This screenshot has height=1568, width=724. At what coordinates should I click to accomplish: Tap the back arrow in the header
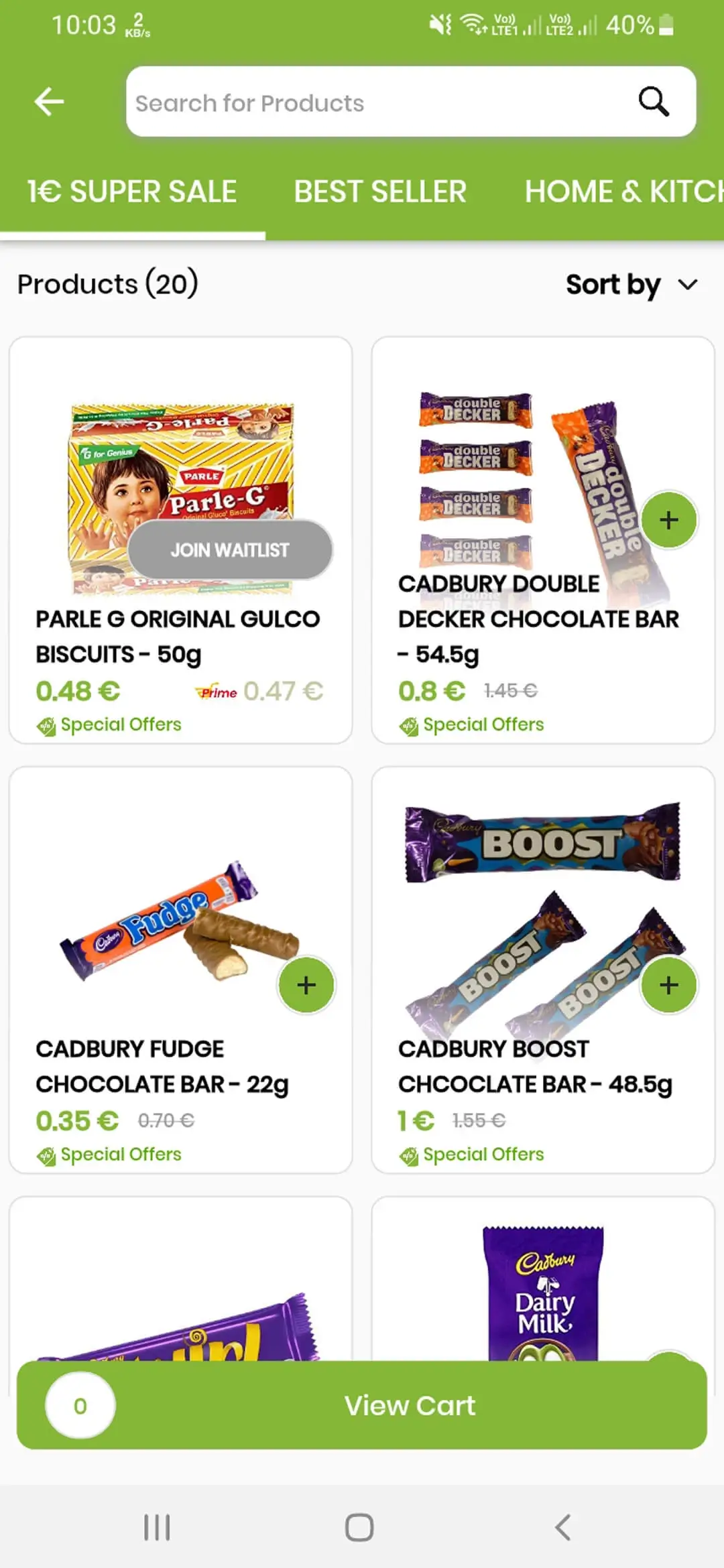click(x=48, y=101)
